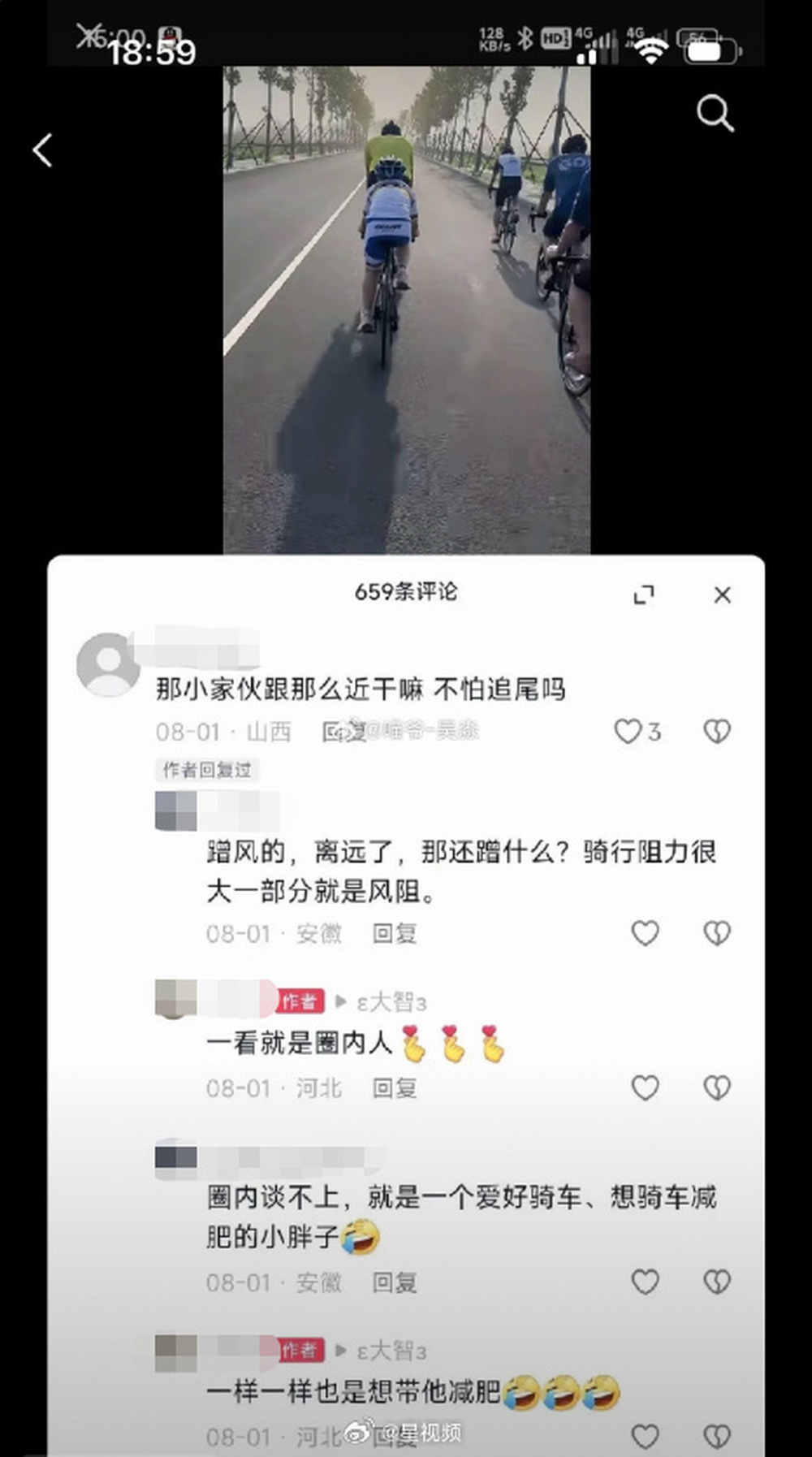Open search with the magnifier icon
This screenshot has width=812, height=1457.
point(715,113)
